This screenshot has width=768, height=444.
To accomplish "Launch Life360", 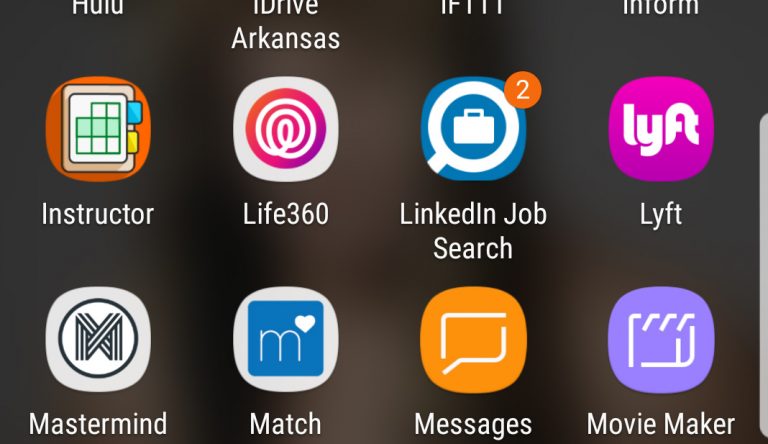I will (x=286, y=128).
